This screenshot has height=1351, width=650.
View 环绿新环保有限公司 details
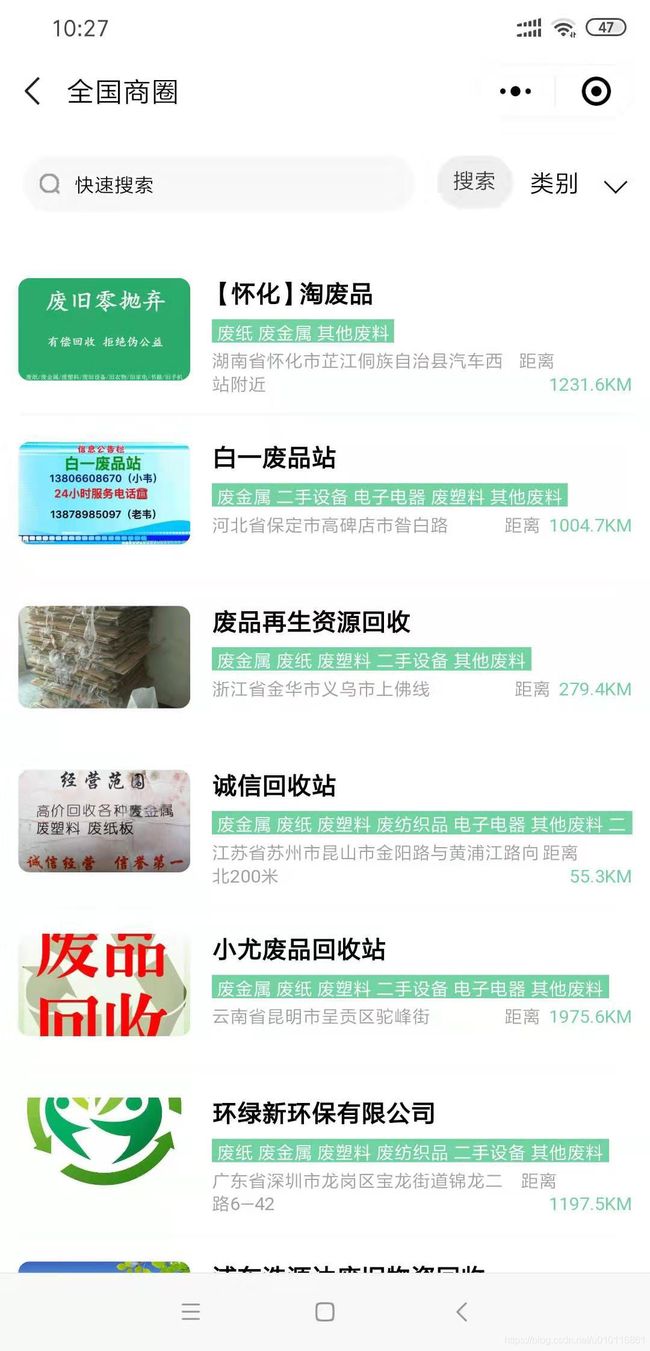(x=325, y=1154)
